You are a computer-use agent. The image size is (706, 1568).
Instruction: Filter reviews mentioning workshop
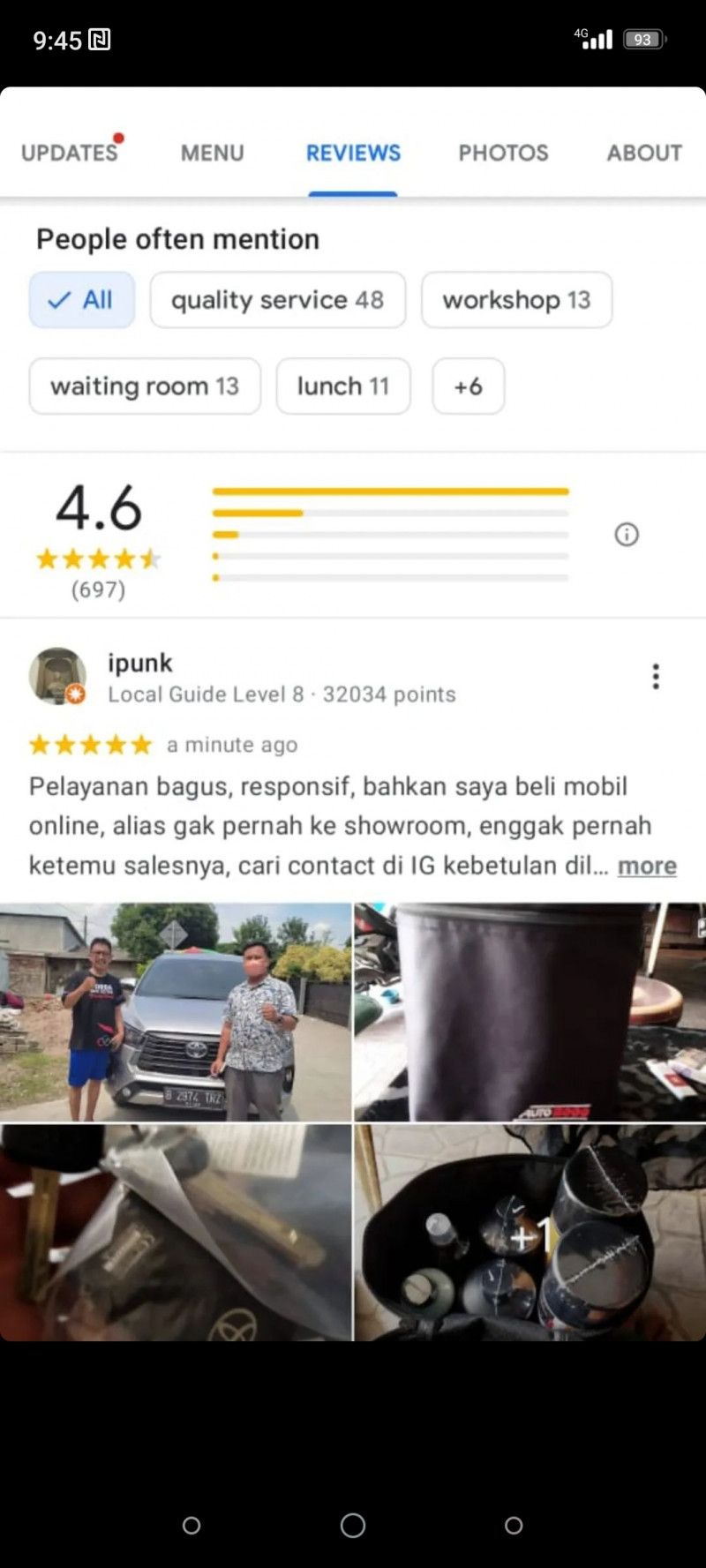pos(516,300)
